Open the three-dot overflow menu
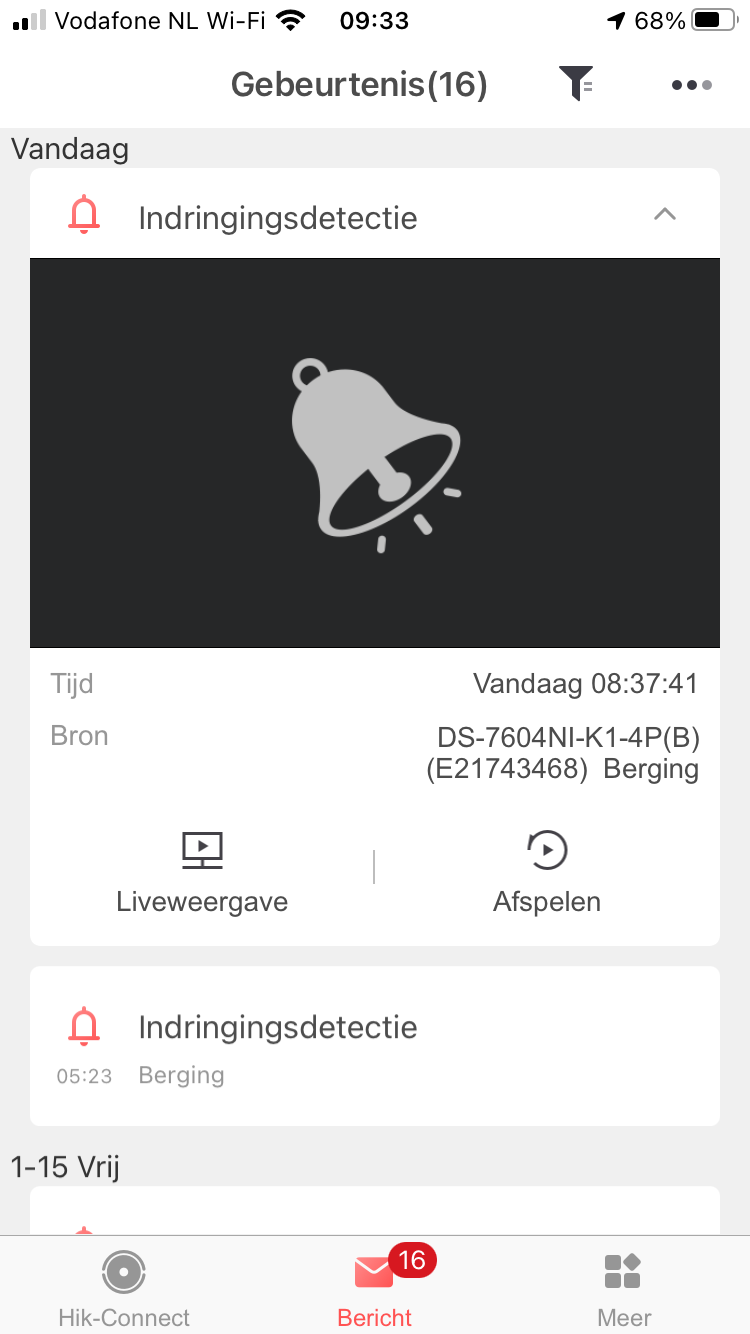 691,85
